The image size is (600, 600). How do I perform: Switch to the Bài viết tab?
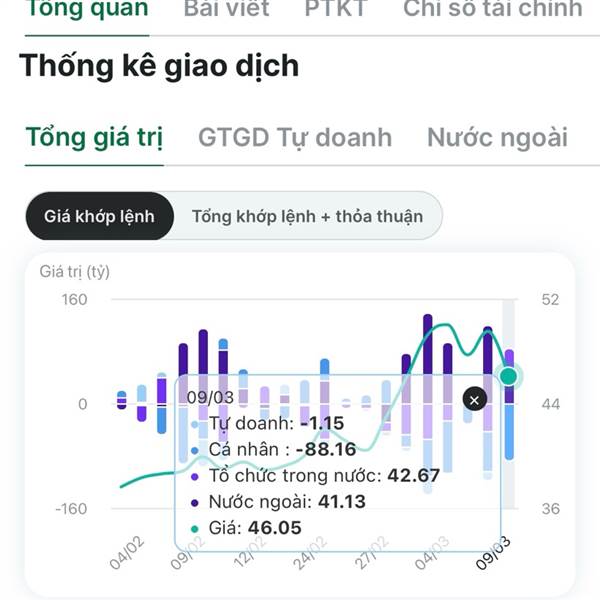(x=227, y=8)
